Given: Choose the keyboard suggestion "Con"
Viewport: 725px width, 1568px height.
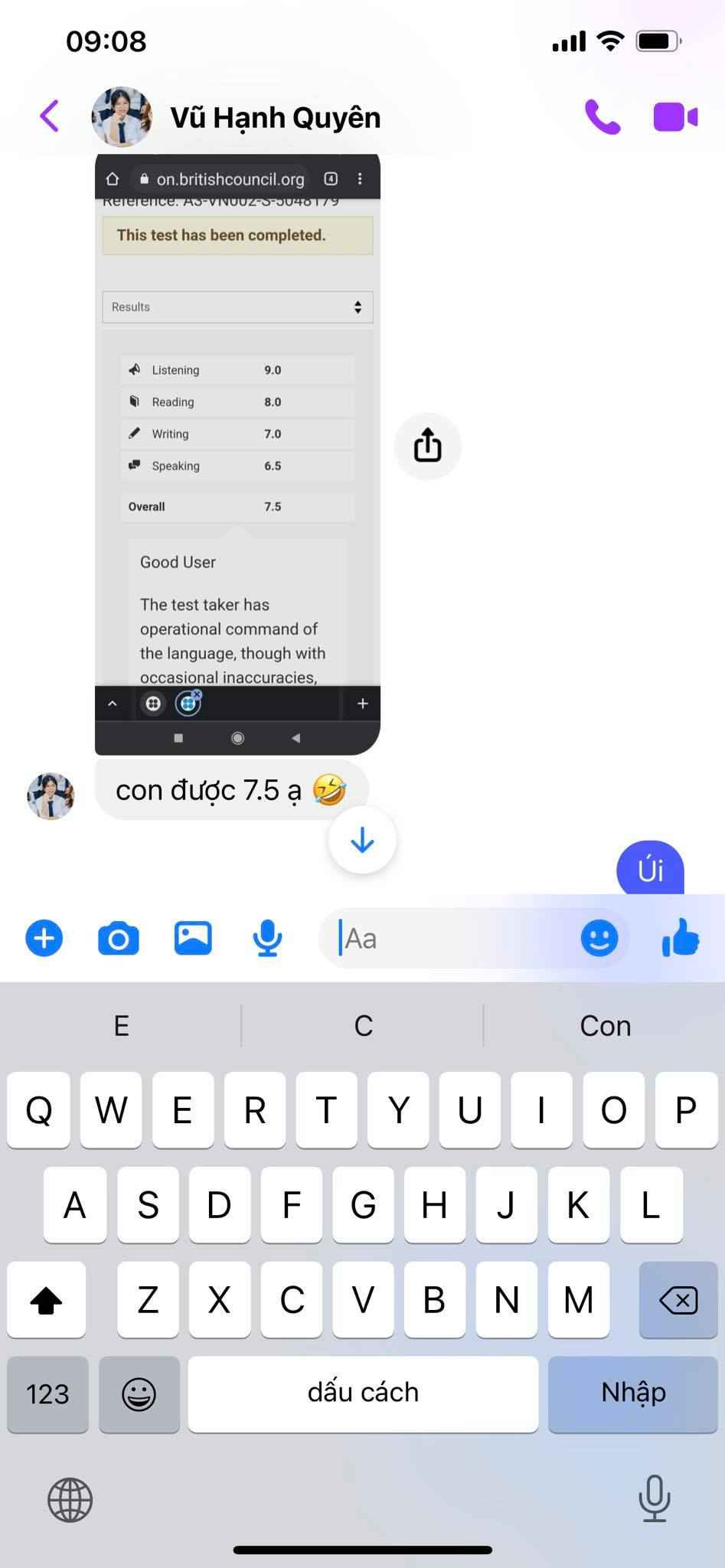Looking at the screenshot, I should 605,1026.
